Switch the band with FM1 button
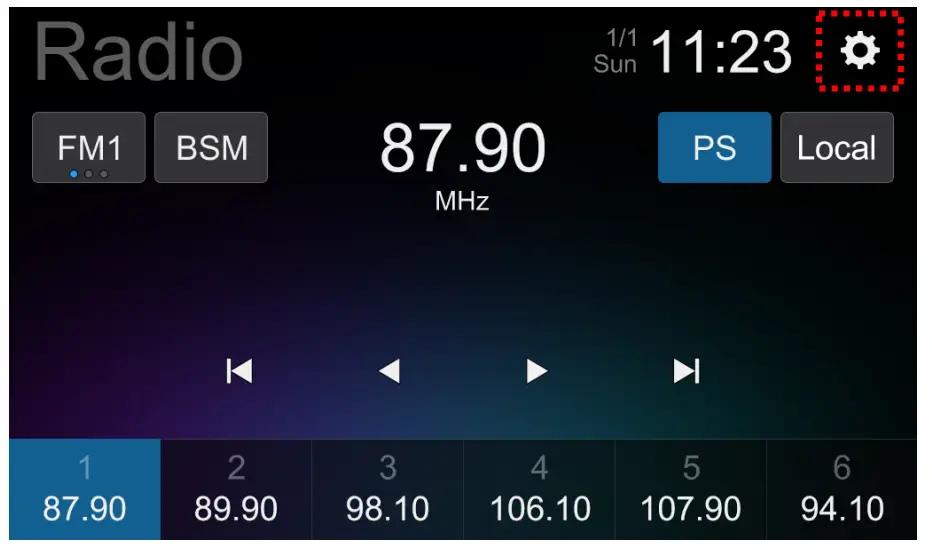 89,148
